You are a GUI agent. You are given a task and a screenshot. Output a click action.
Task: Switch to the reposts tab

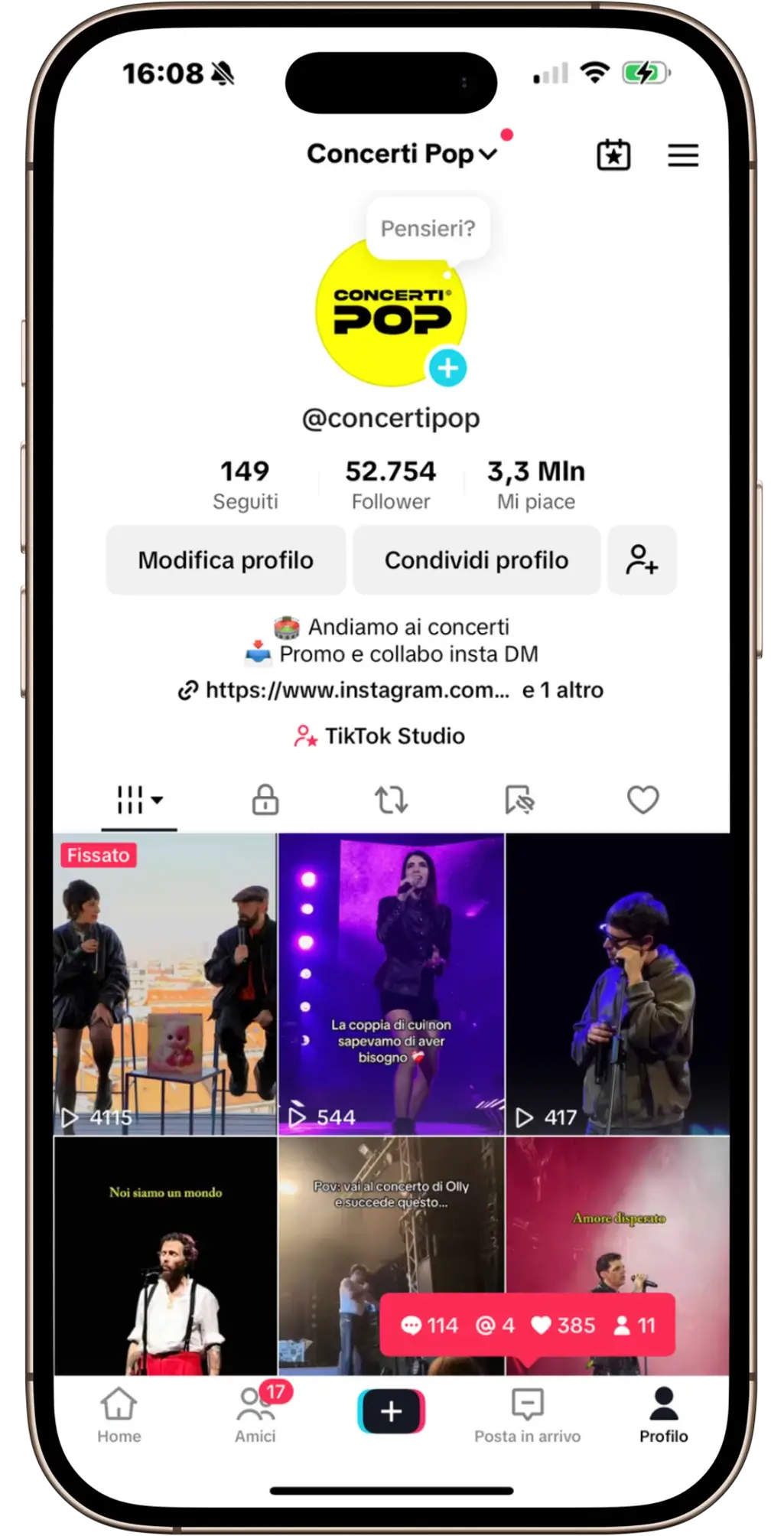click(391, 800)
